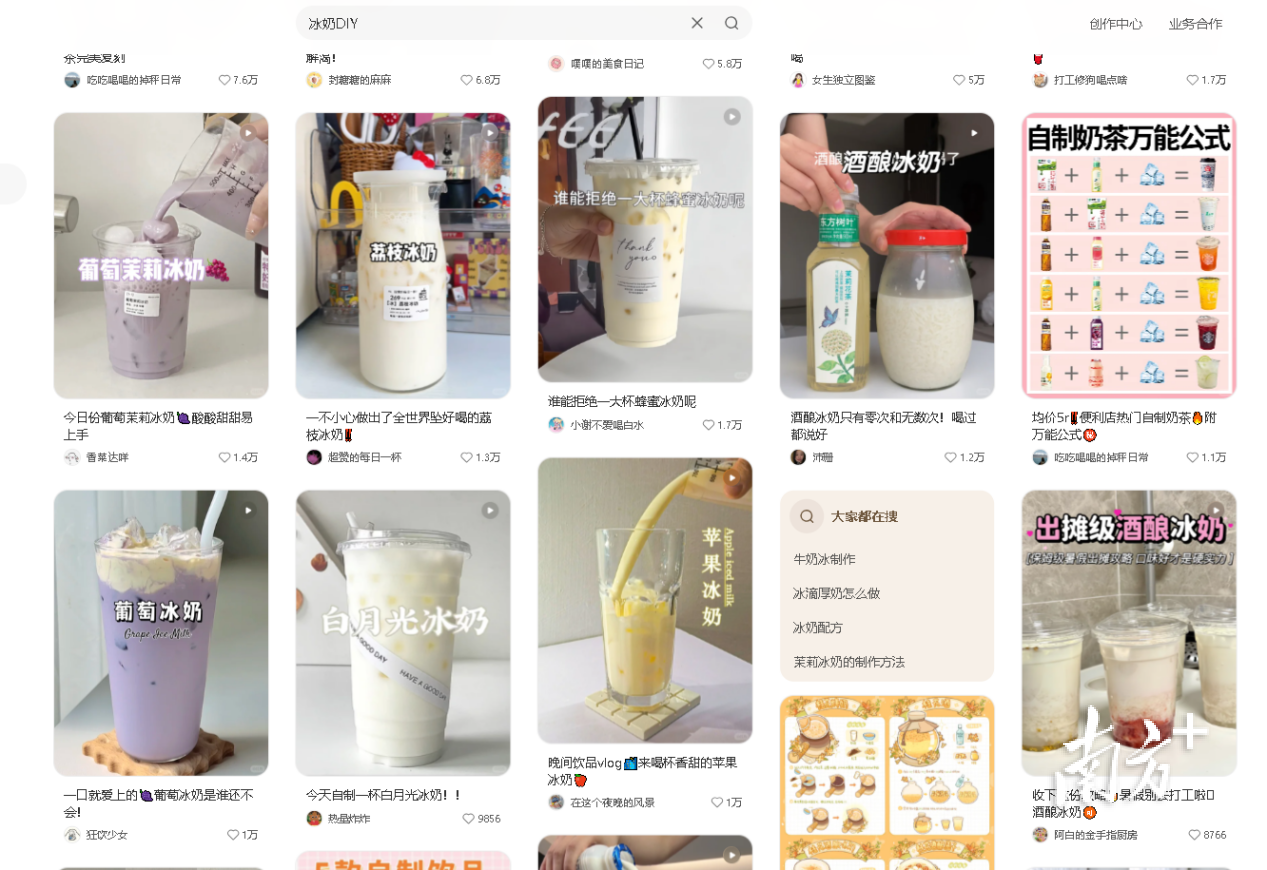Open the 酒酿冰奶 jar post
Viewport: 1267px width, 870px height.
click(887, 255)
